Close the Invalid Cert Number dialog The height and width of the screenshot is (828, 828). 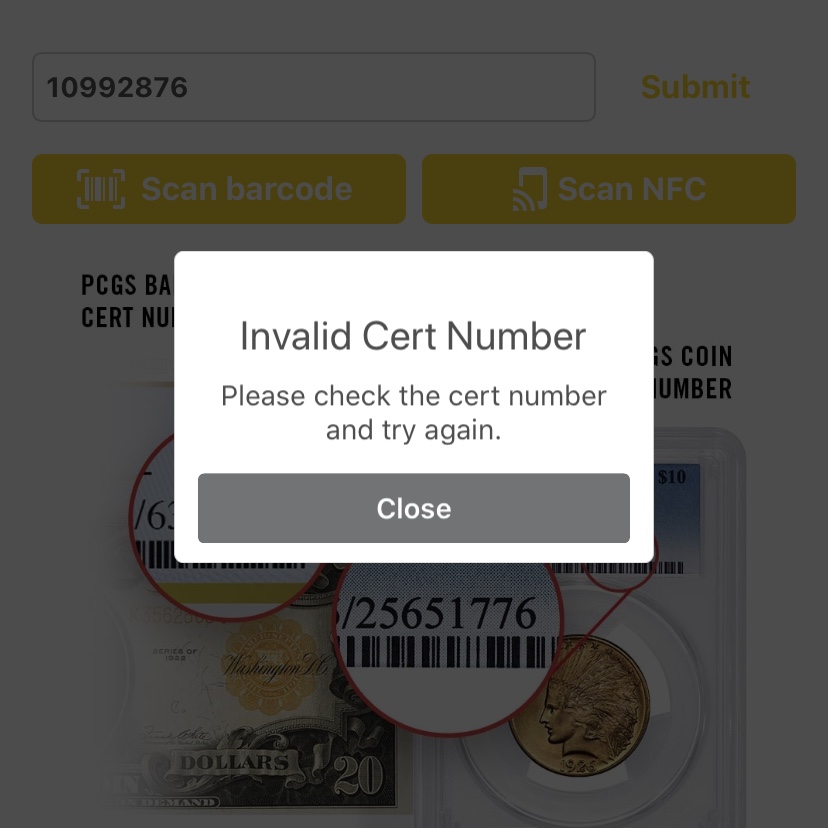click(x=413, y=508)
